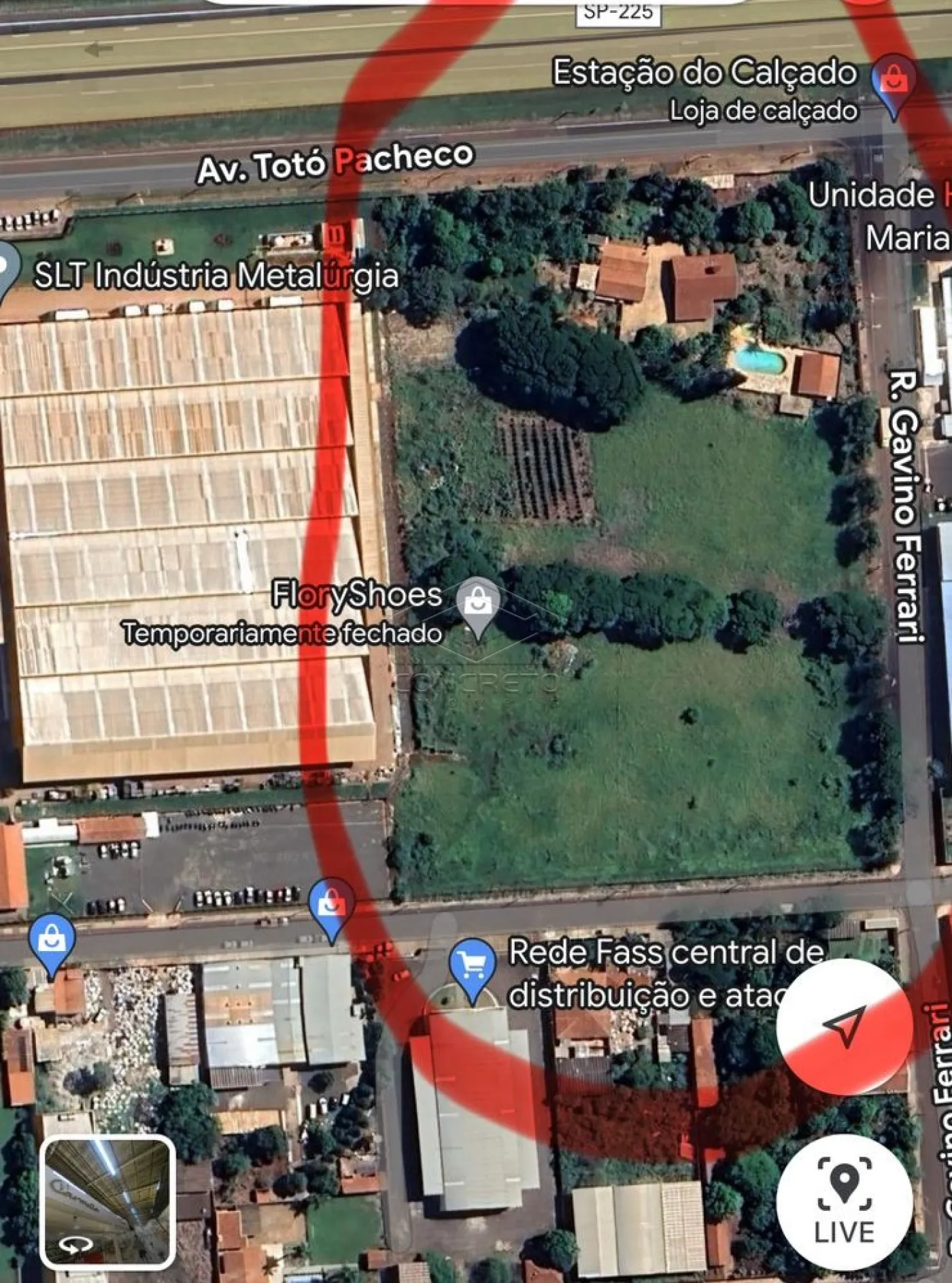The width and height of the screenshot is (952, 1283).
Task: Select the Estação do Calçado shop pin
Action: click(894, 83)
